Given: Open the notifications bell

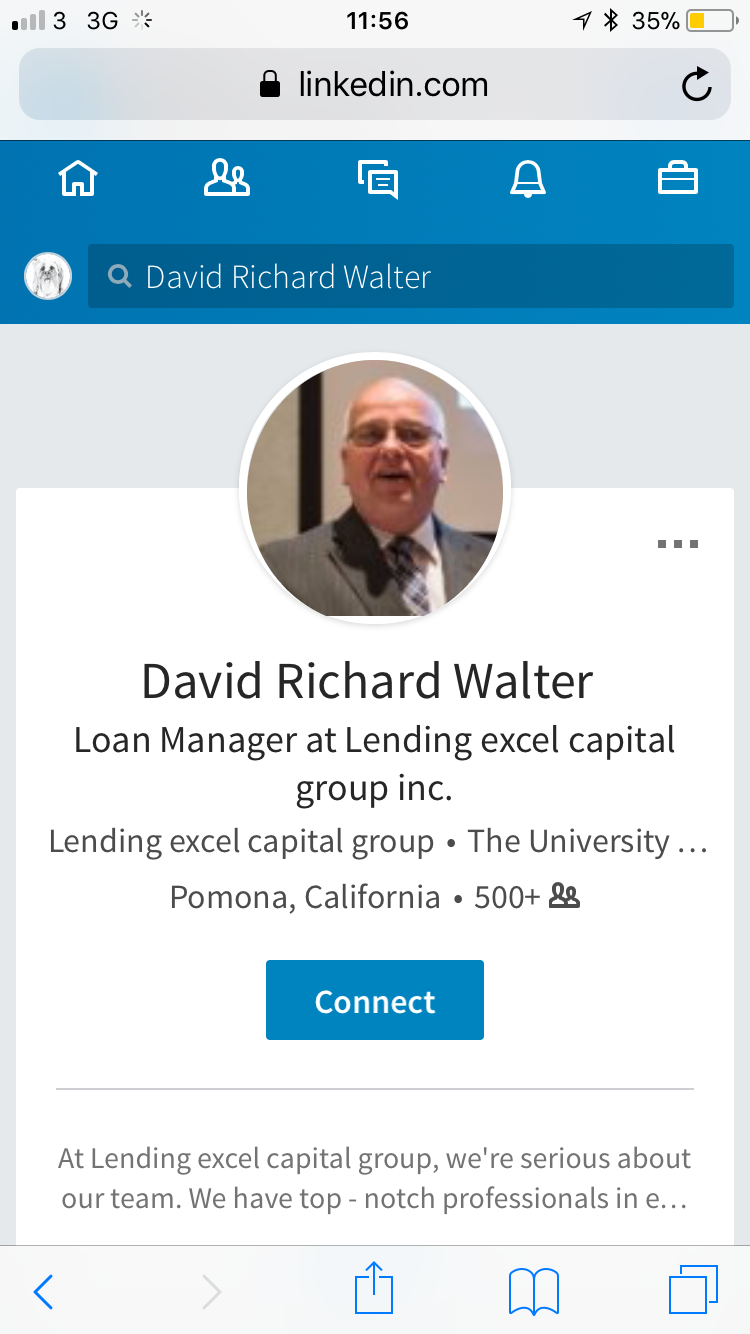Looking at the screenshot, I should pyautogui.click(x=528, y=180).
